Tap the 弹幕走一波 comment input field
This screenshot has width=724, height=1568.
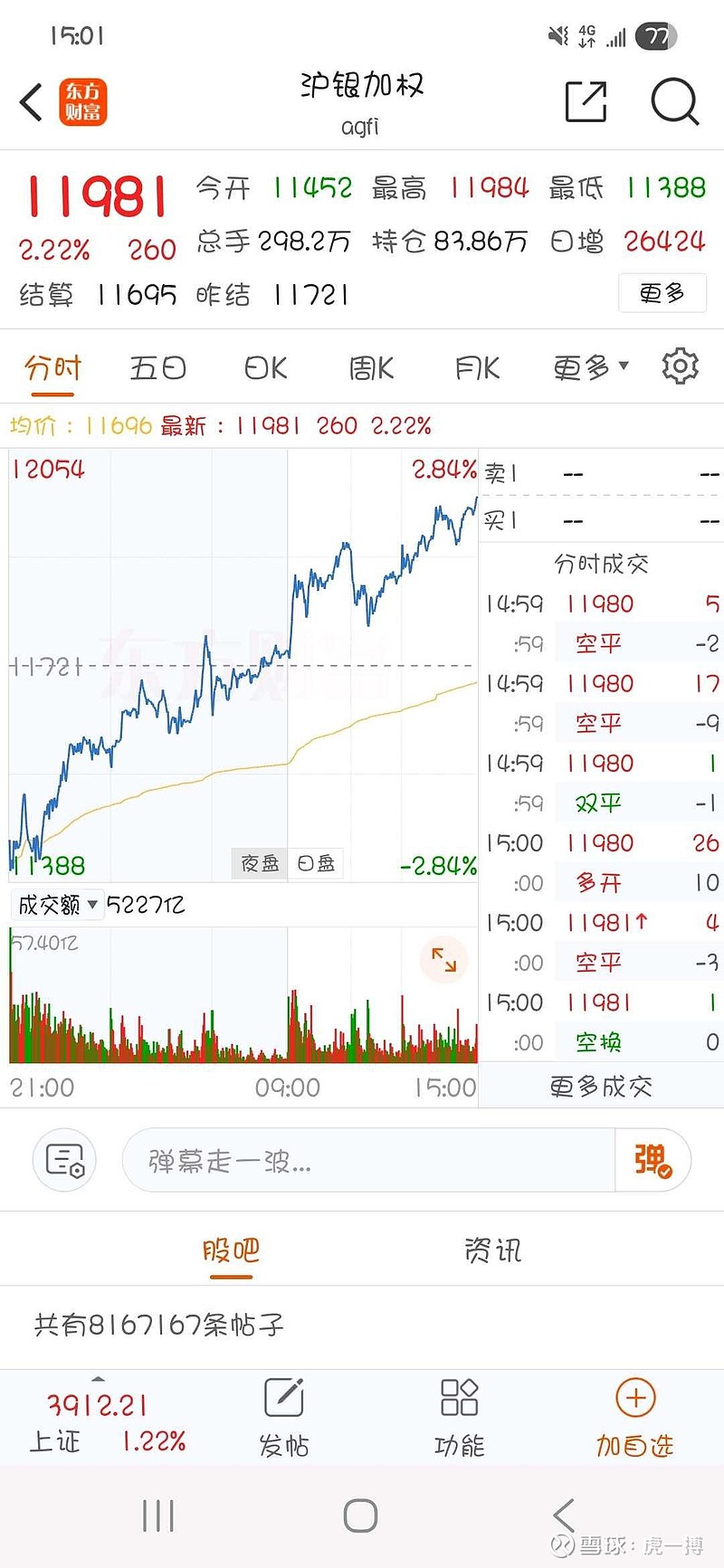[362, 1159]
